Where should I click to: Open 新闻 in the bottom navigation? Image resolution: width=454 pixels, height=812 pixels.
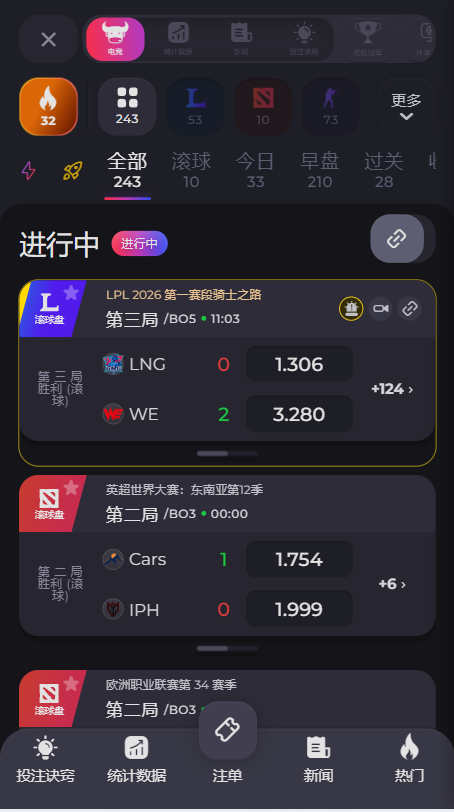click(x=318, y=759)
